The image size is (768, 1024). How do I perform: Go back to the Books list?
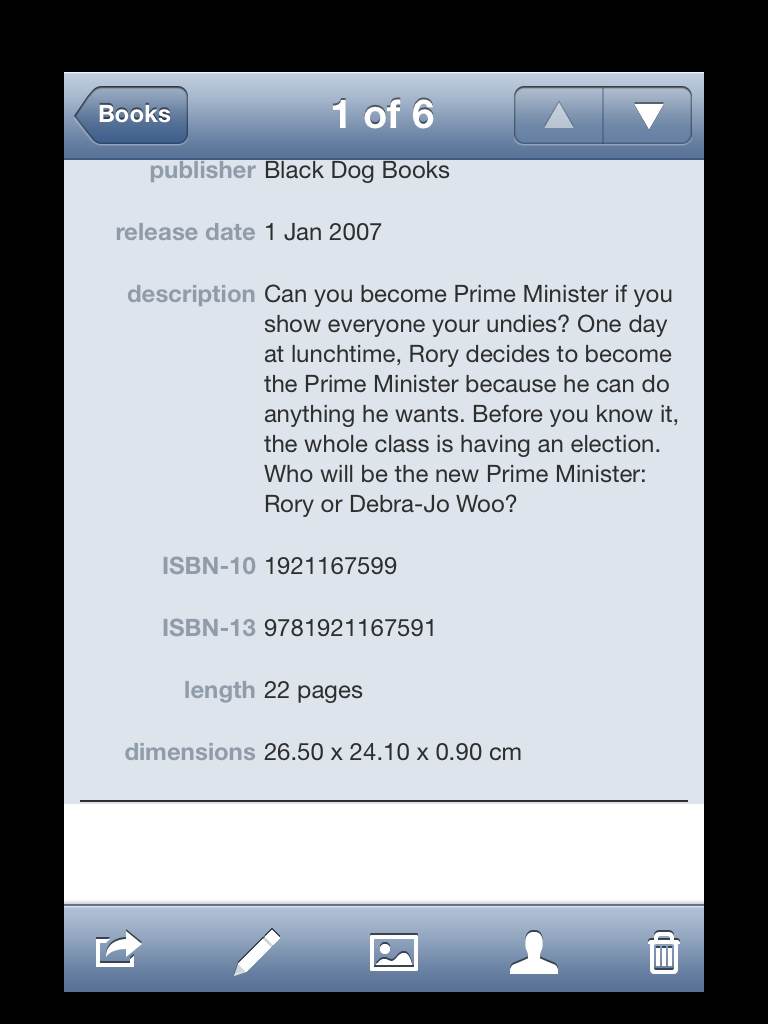point(131,115)
